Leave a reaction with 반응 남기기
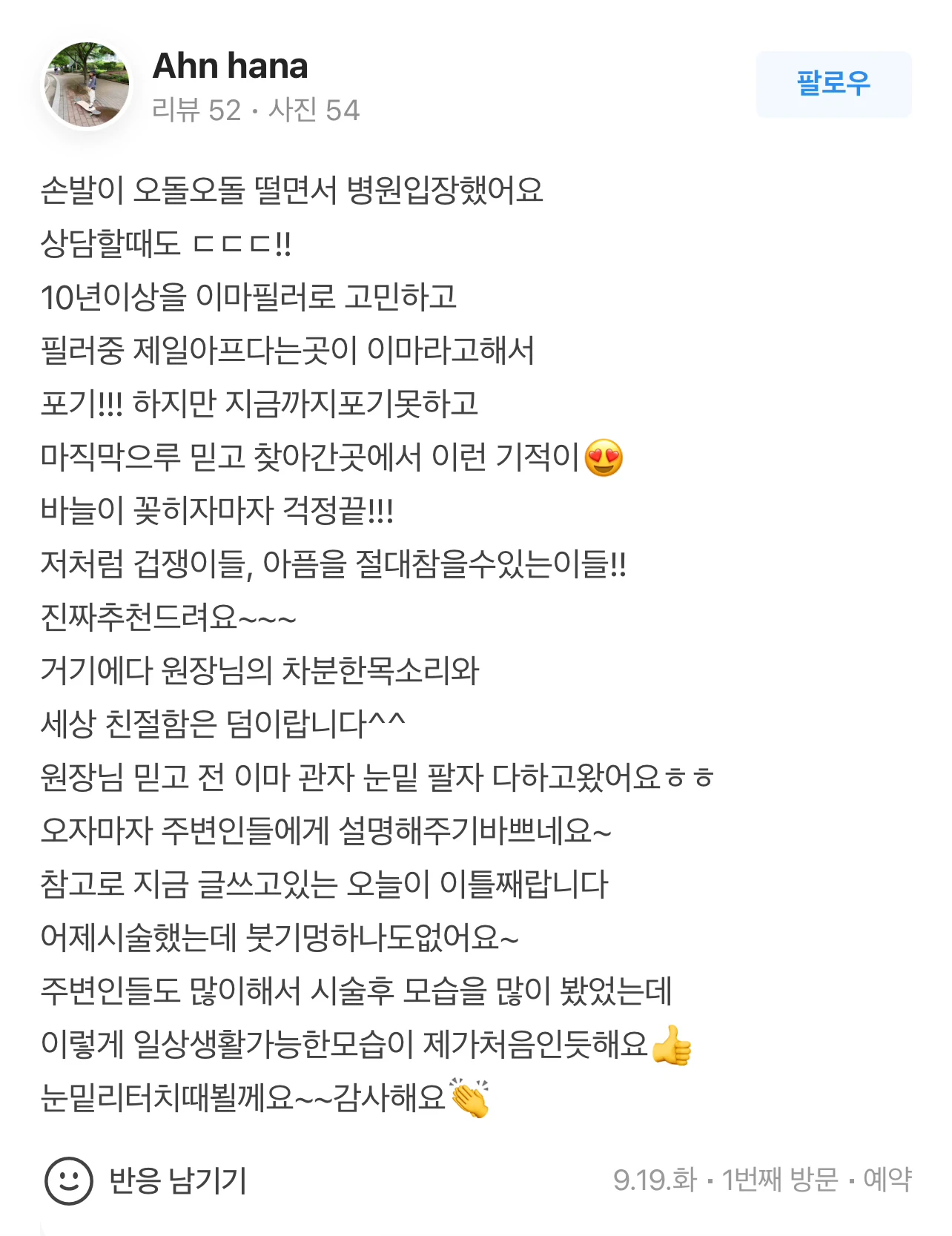Image resolution: width=952 pixels, height=1236 pixels. click(x=146, y=1180)
